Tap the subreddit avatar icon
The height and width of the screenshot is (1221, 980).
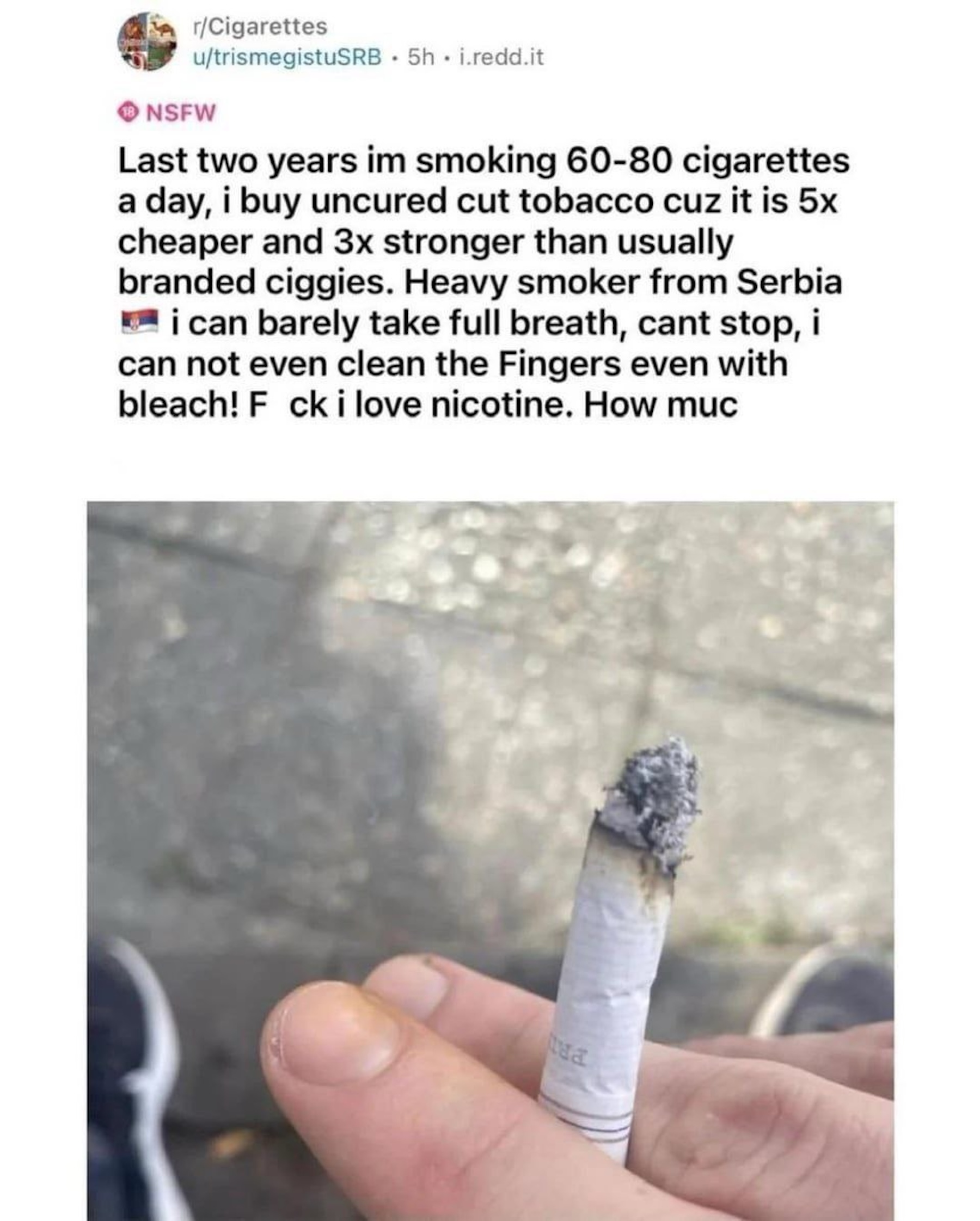pos(148,41)
